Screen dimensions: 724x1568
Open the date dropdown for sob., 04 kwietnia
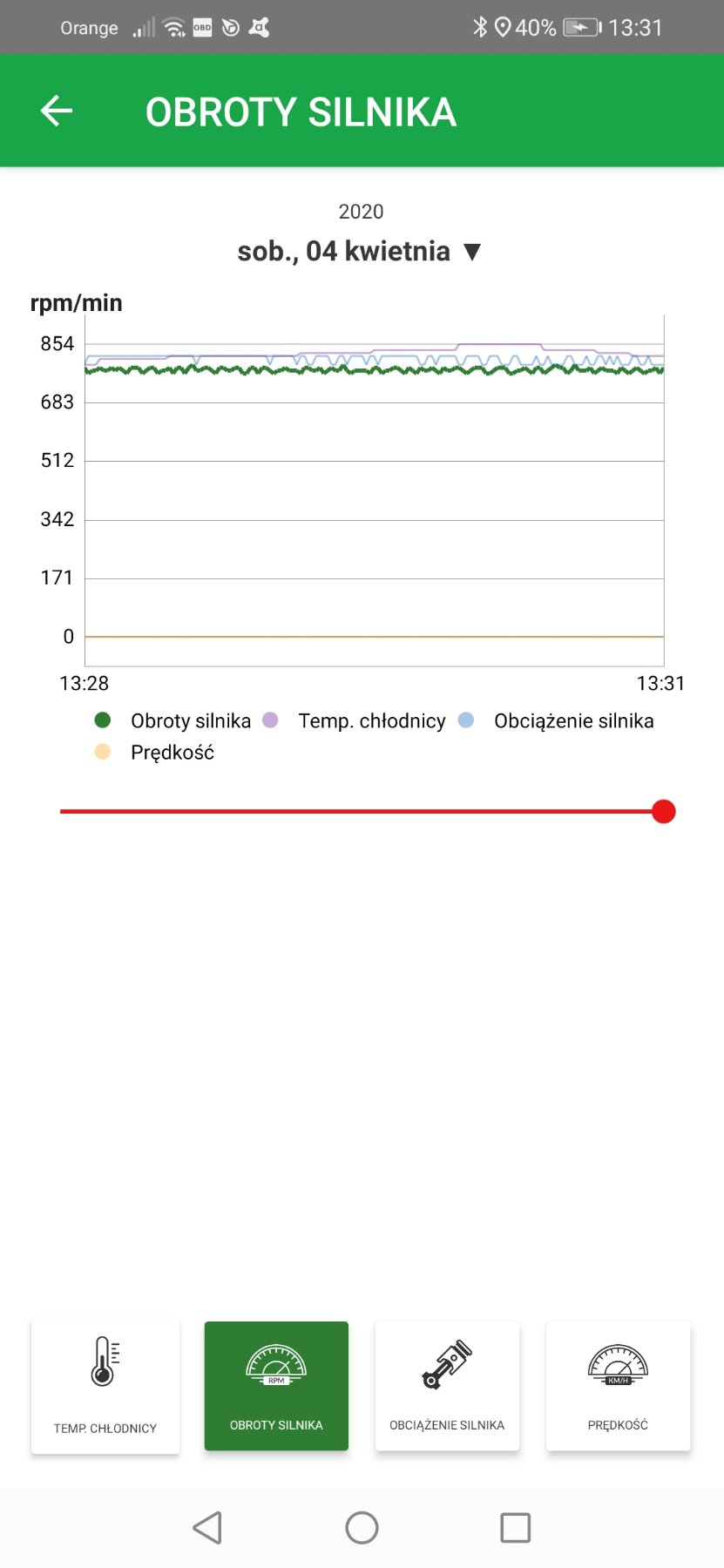pyautogui.click(x=360, y=252)
